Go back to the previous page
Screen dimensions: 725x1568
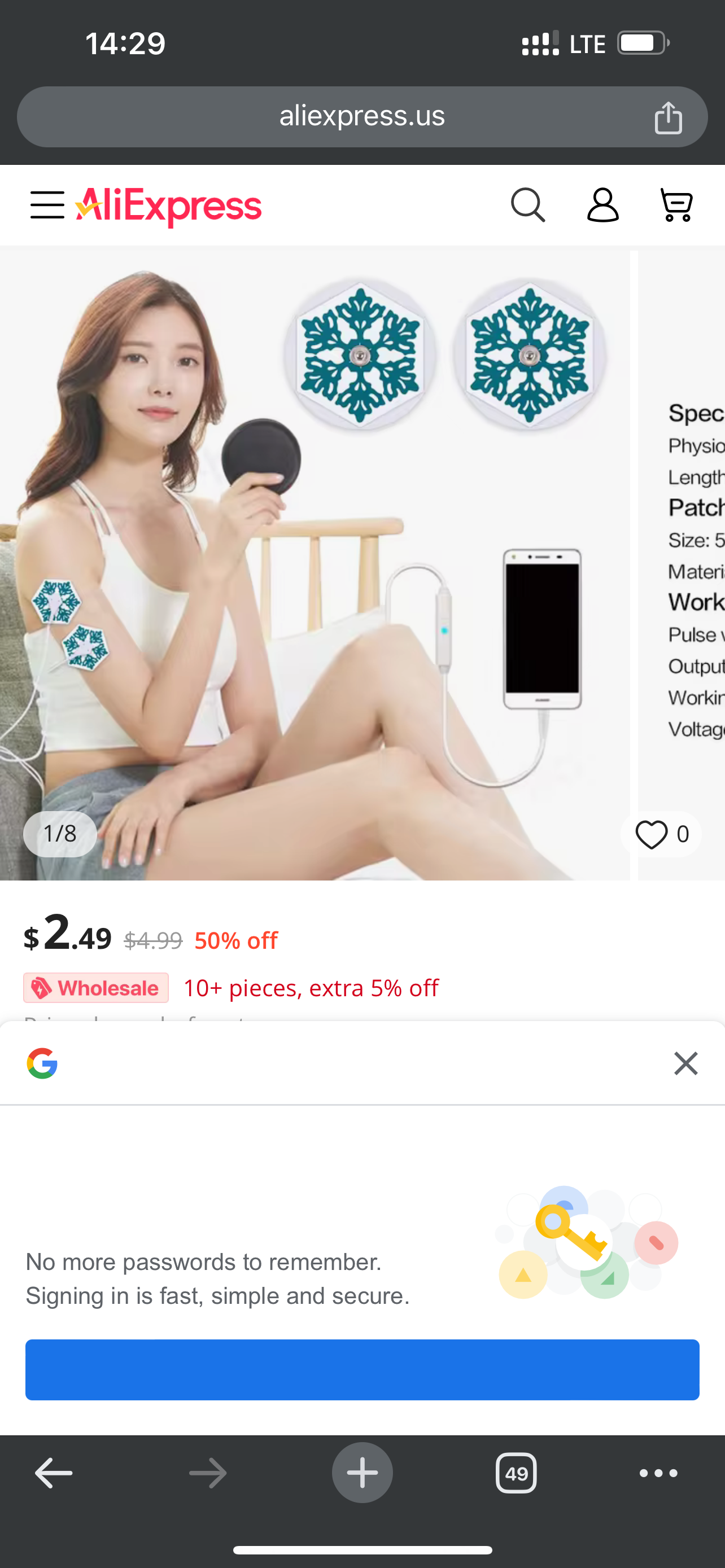pyautogui.click(x=54, y=1473)
